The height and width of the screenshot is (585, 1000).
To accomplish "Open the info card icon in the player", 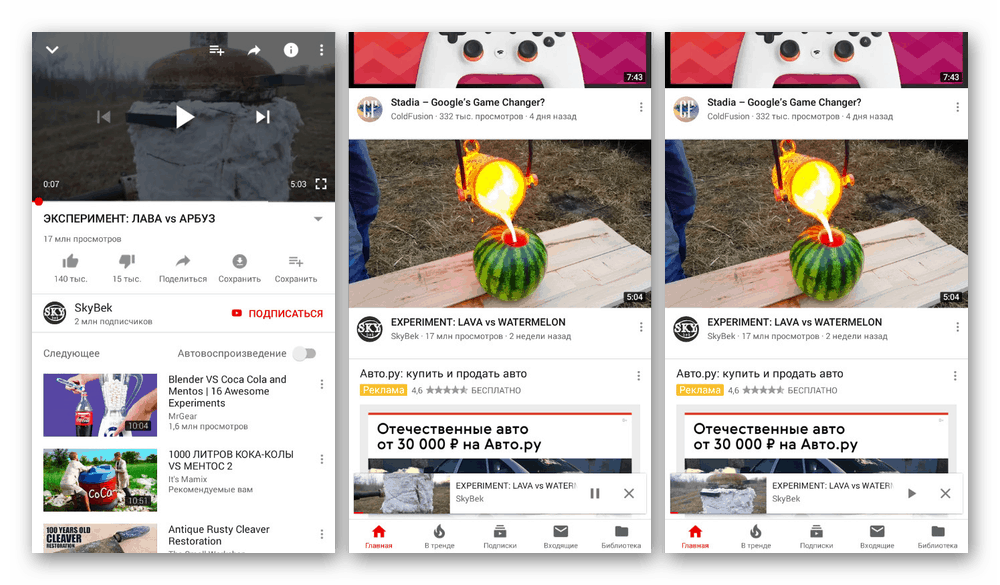I will point(291,50).
